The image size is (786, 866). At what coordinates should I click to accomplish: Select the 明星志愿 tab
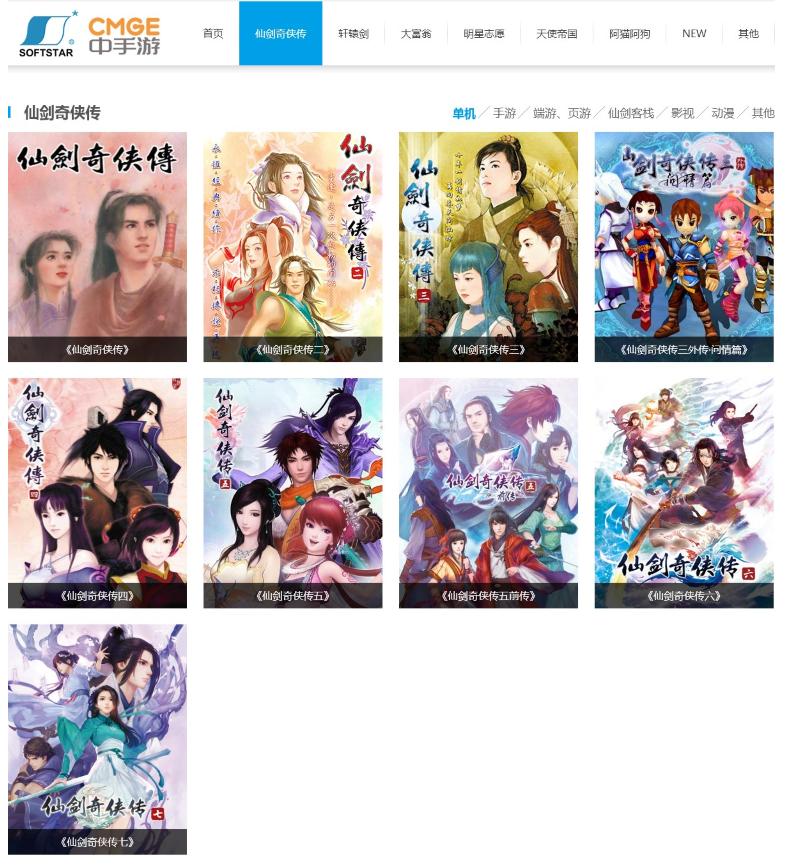click(x=483, y=33)
